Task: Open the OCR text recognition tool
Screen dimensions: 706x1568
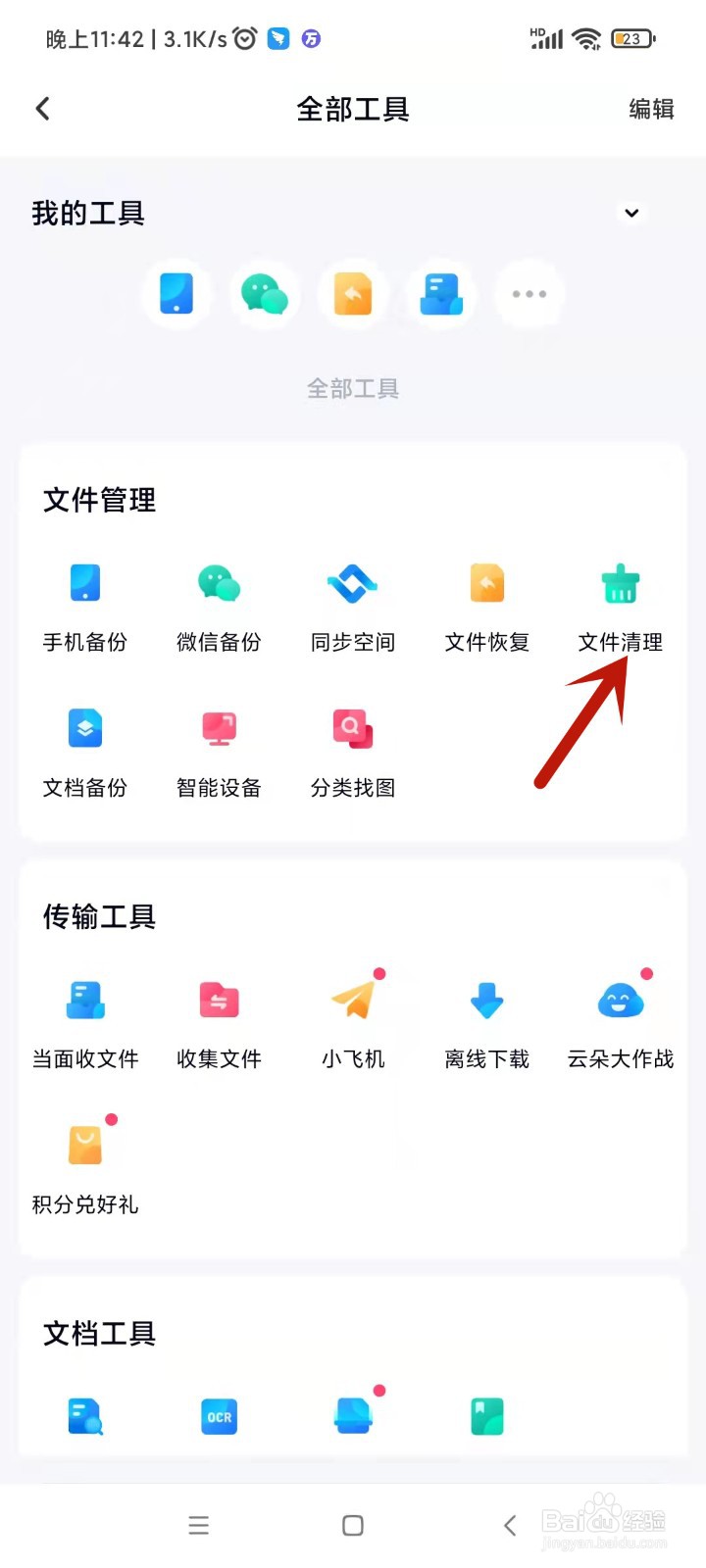Action: click(x=218, y=1417)
